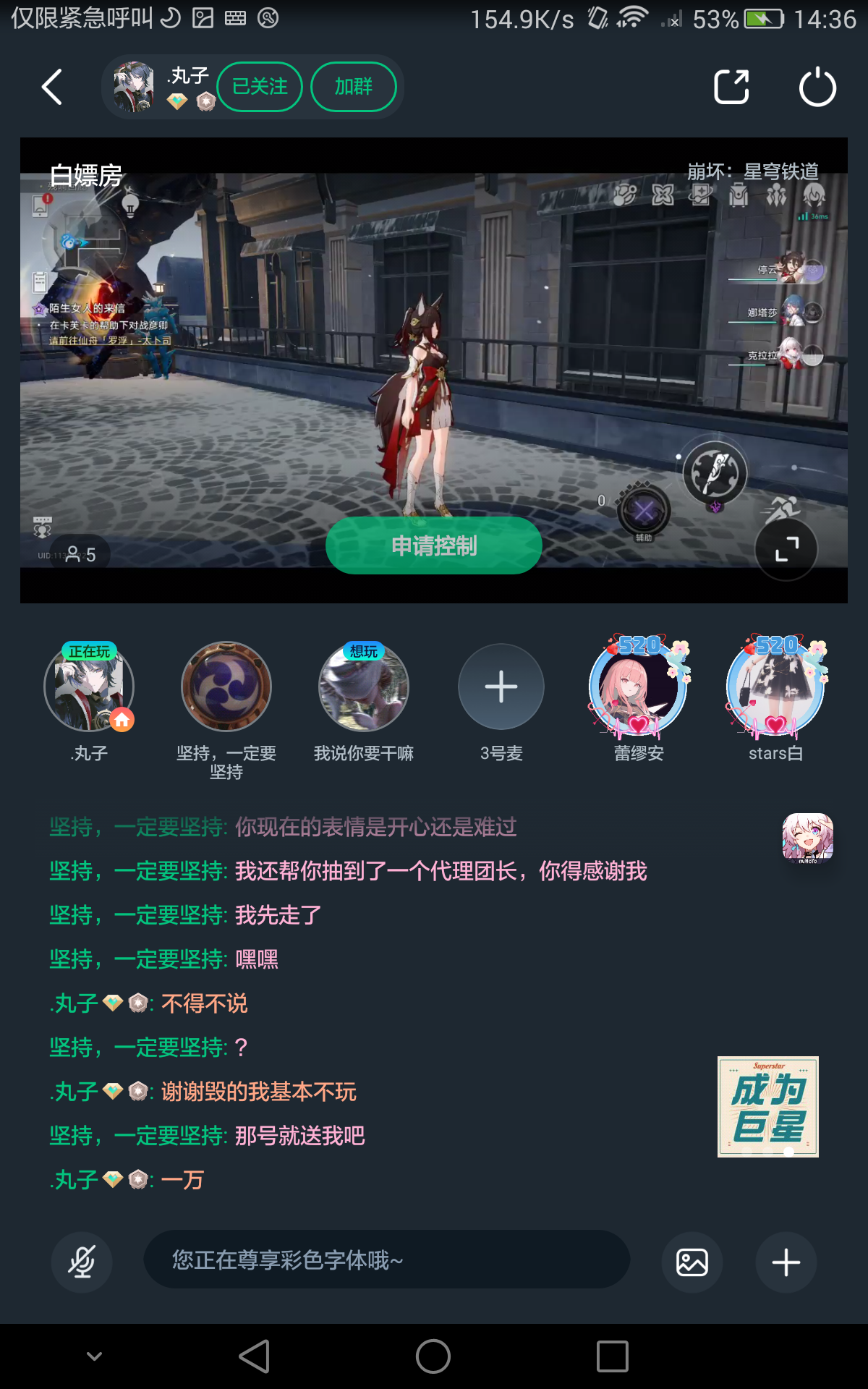
Task: Tap the chat message input field
Action: coord(387,1260)
